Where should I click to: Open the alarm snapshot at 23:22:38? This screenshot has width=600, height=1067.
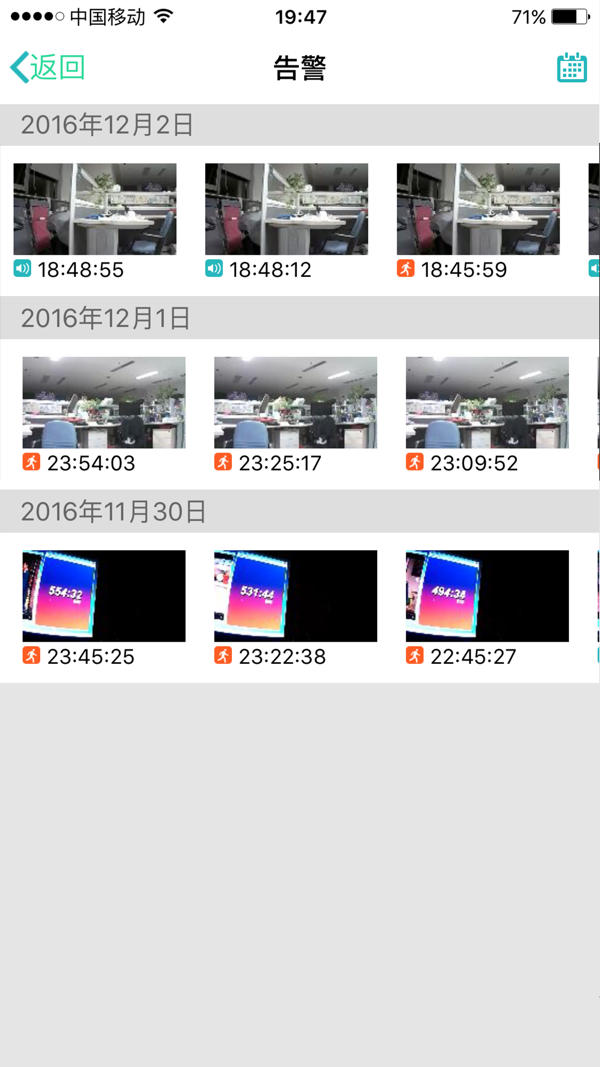(295, 595)
